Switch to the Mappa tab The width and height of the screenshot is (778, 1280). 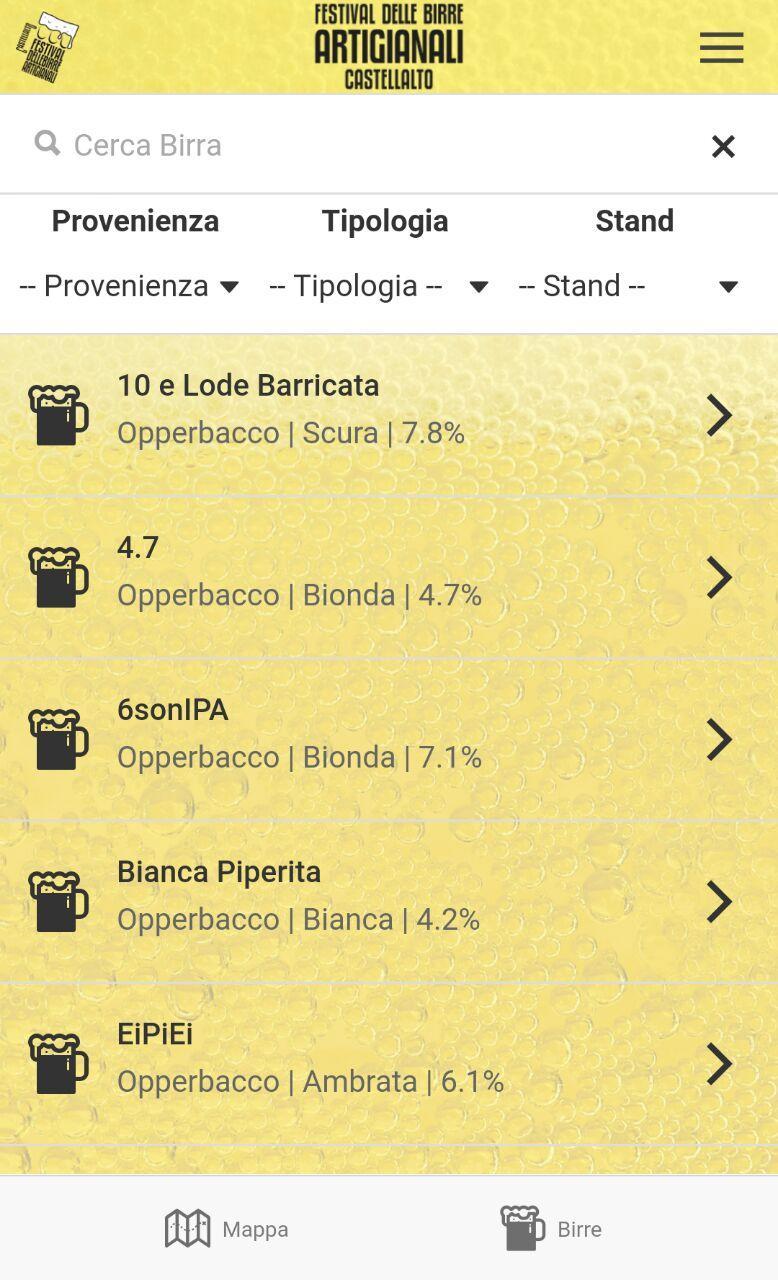click(x=227, y=1229)
